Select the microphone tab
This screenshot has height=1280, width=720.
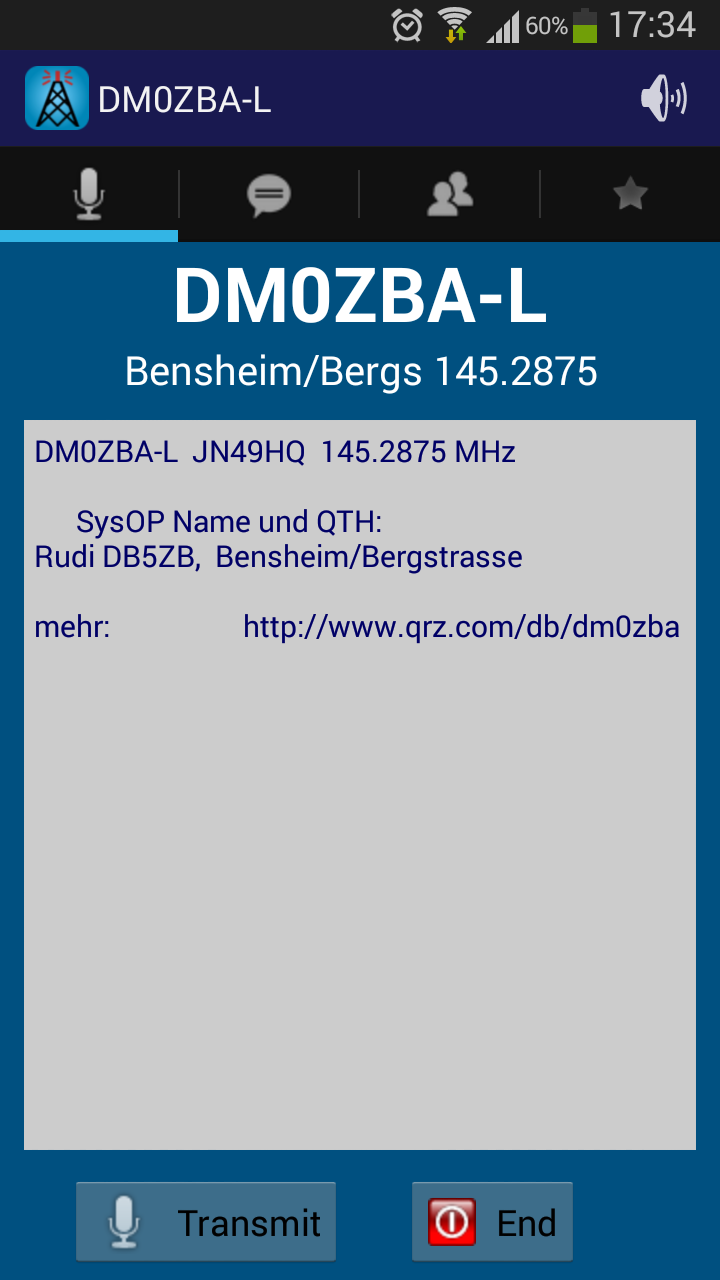click(x=89, y=194)
